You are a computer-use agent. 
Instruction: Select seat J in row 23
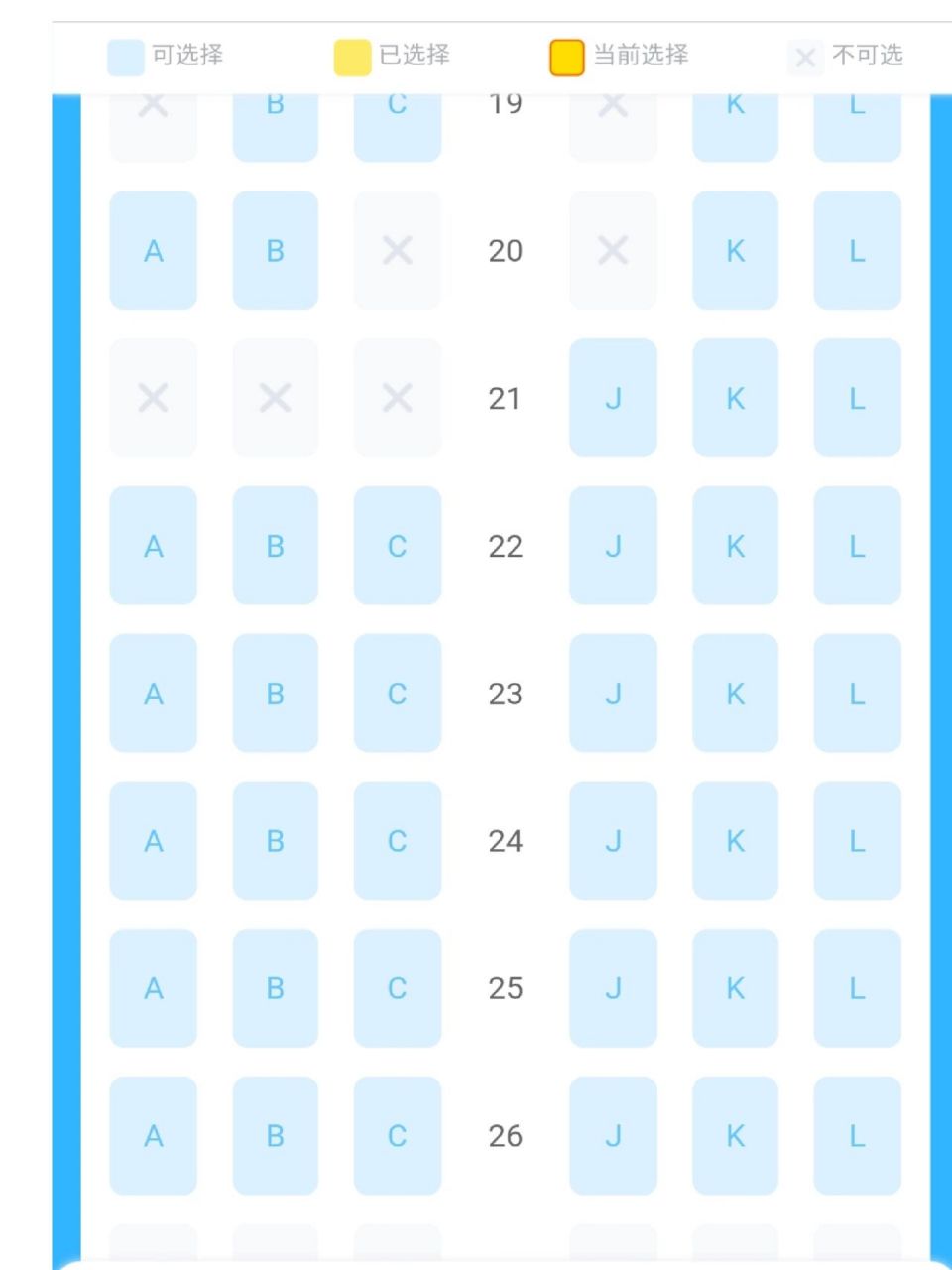(613, 693)
